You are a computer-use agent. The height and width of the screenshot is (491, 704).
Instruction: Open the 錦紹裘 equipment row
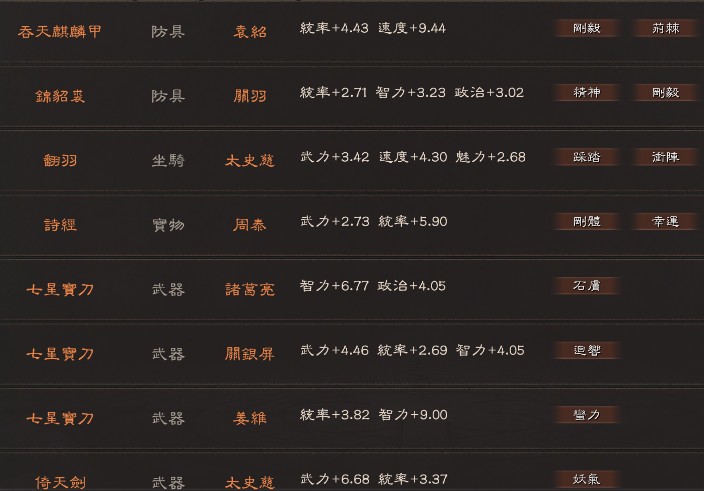tap(60, 96)
